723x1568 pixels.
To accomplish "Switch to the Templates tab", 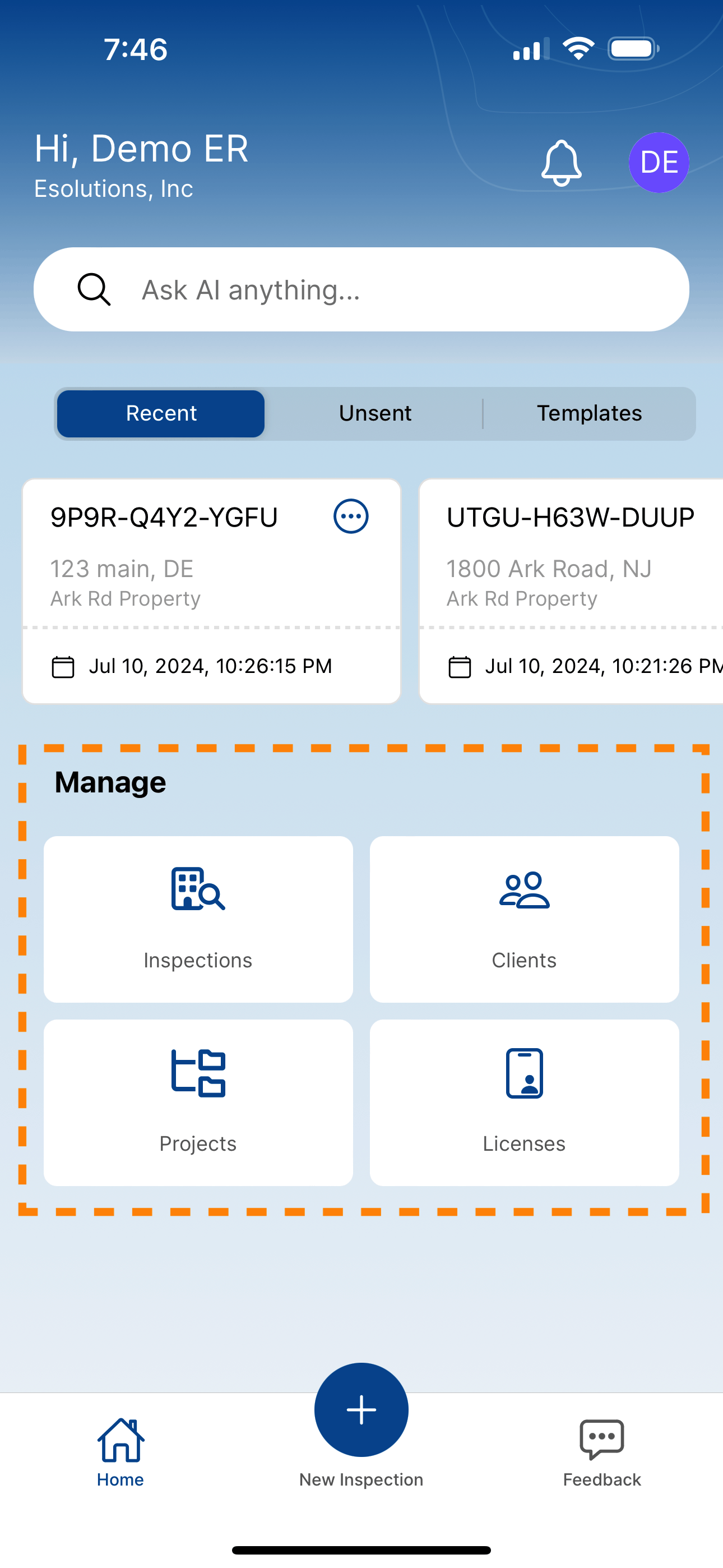I will coord(588,413).
